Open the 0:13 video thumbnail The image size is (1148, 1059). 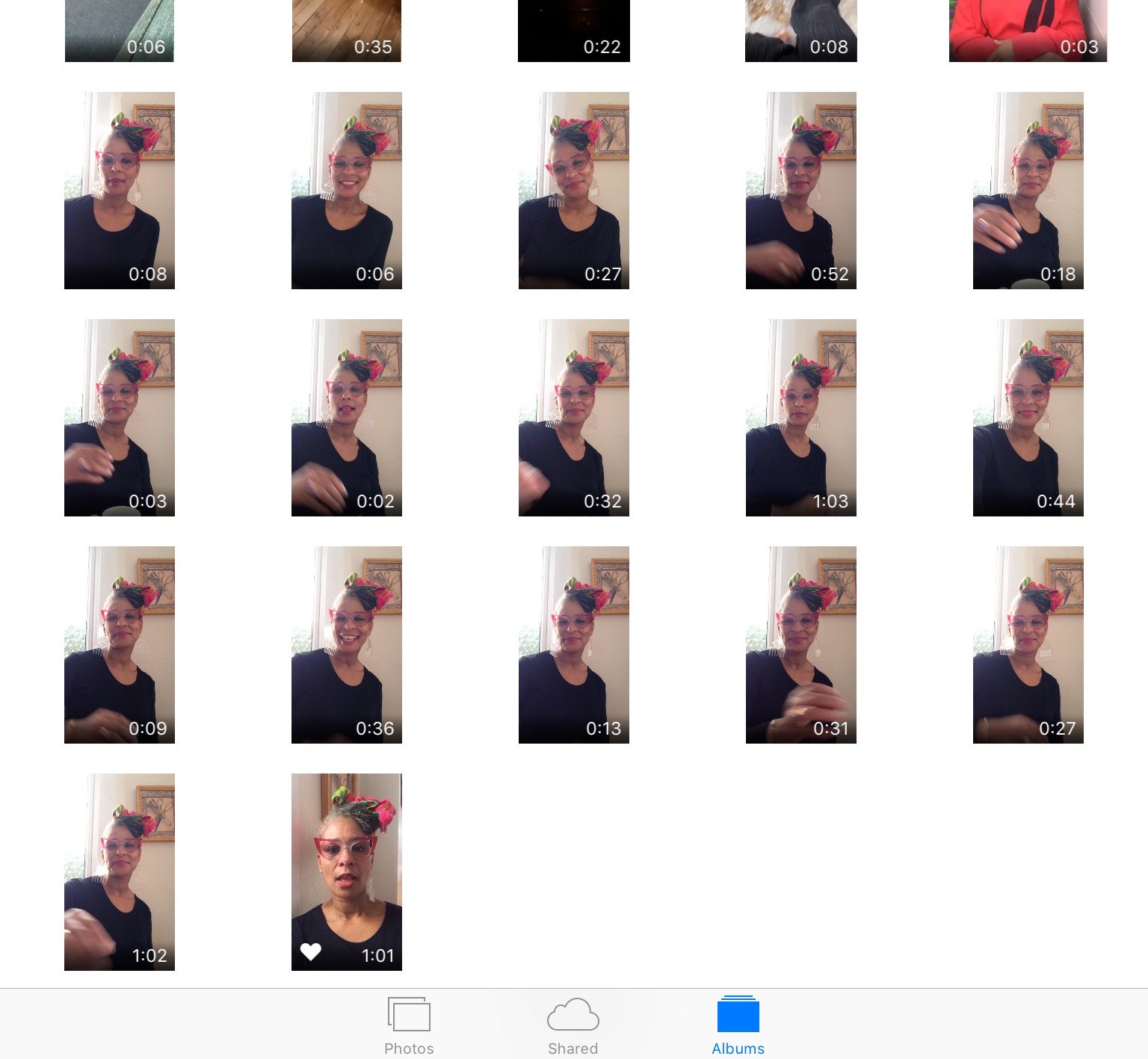click(x=574, y=645)
